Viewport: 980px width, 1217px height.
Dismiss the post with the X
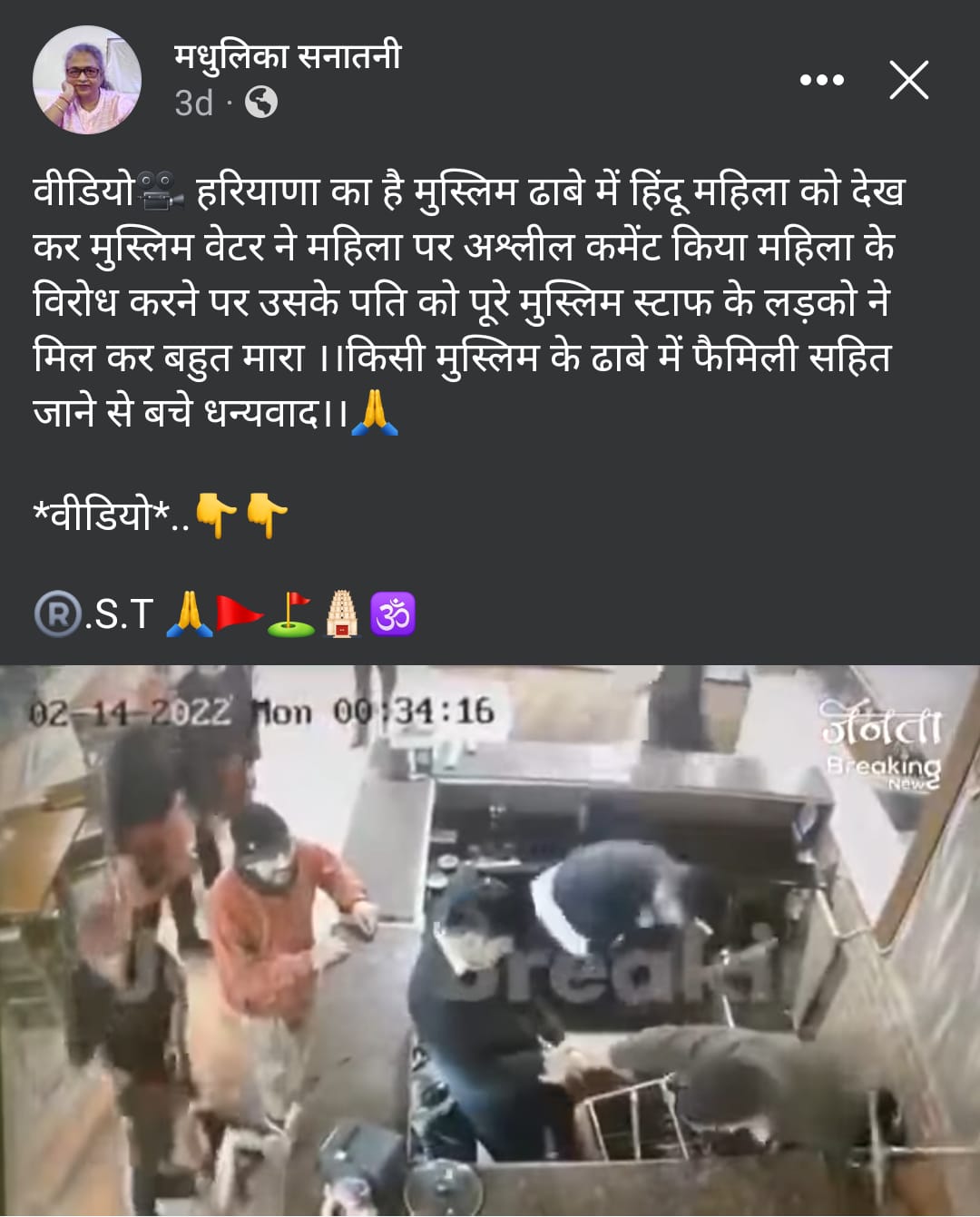908,80
